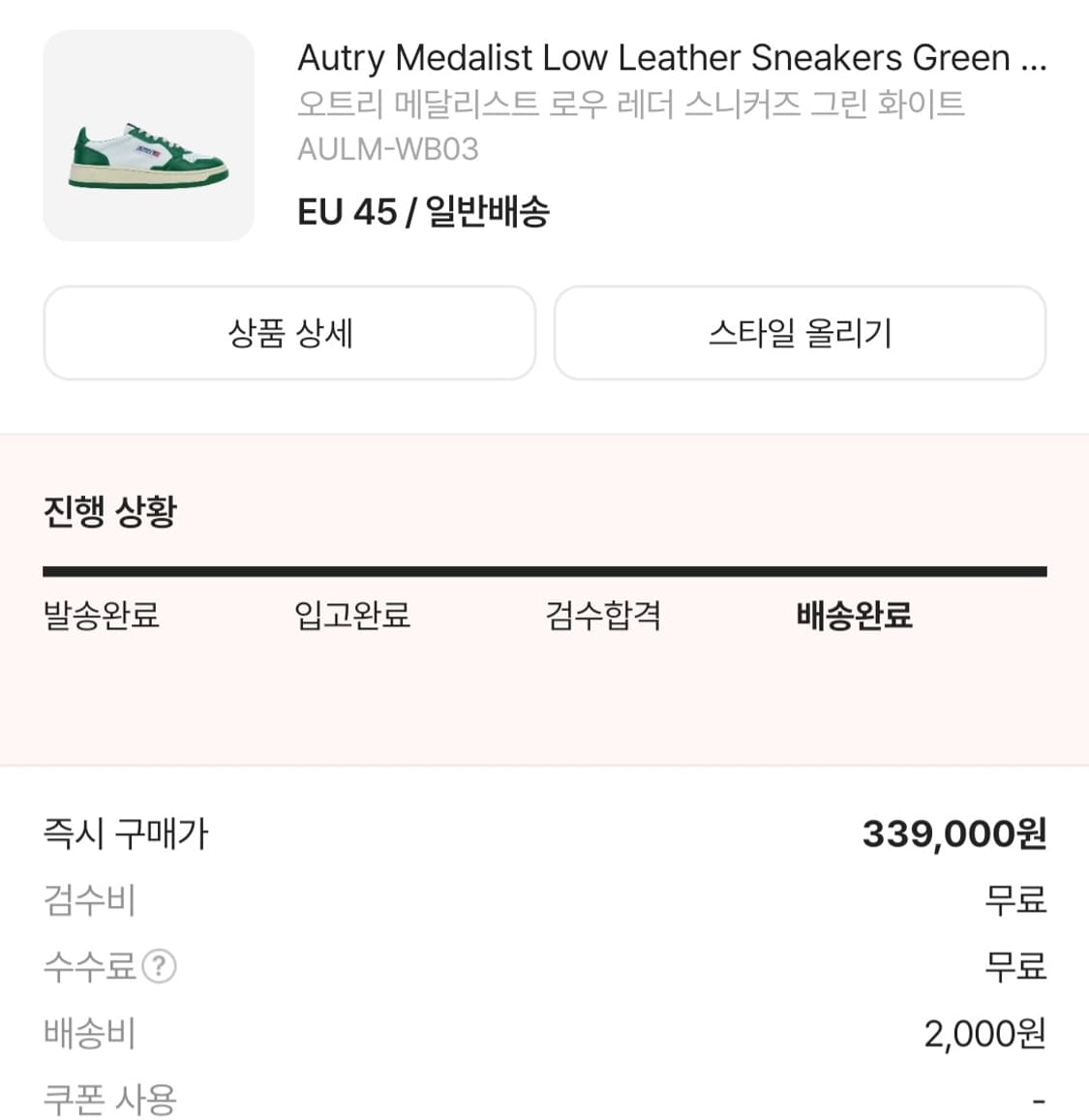Select the 검수합격 progress step
The height and width of the screenshot is (1120, 1089).
click(602, 615)
